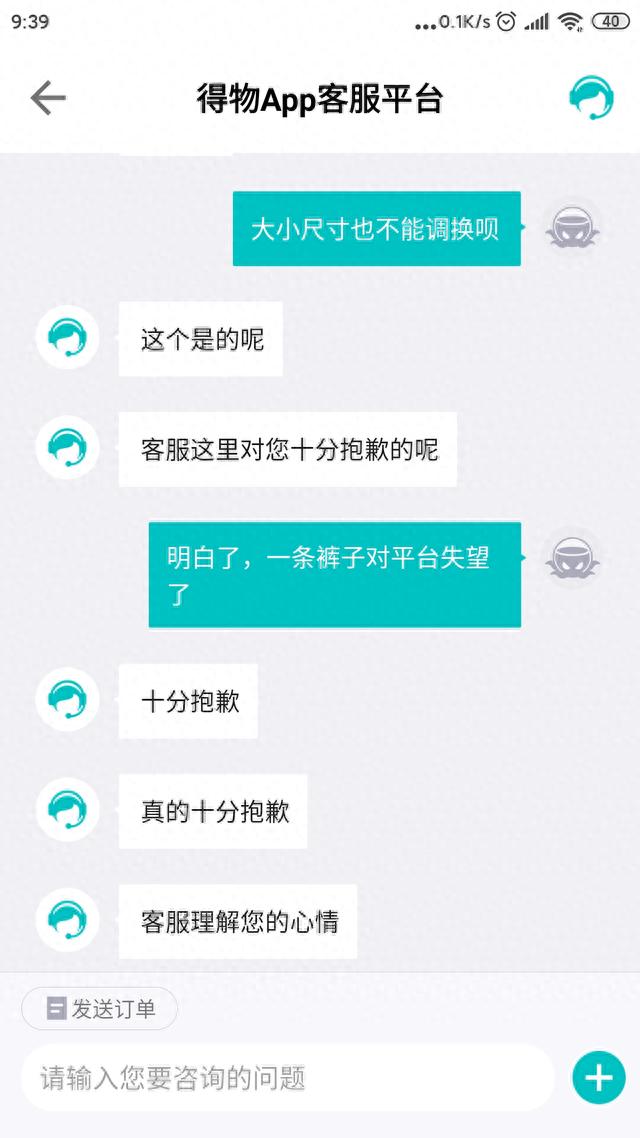Go back using the arrow in the header
This screenshot has width=640, height=1138.
coord(47,98)
